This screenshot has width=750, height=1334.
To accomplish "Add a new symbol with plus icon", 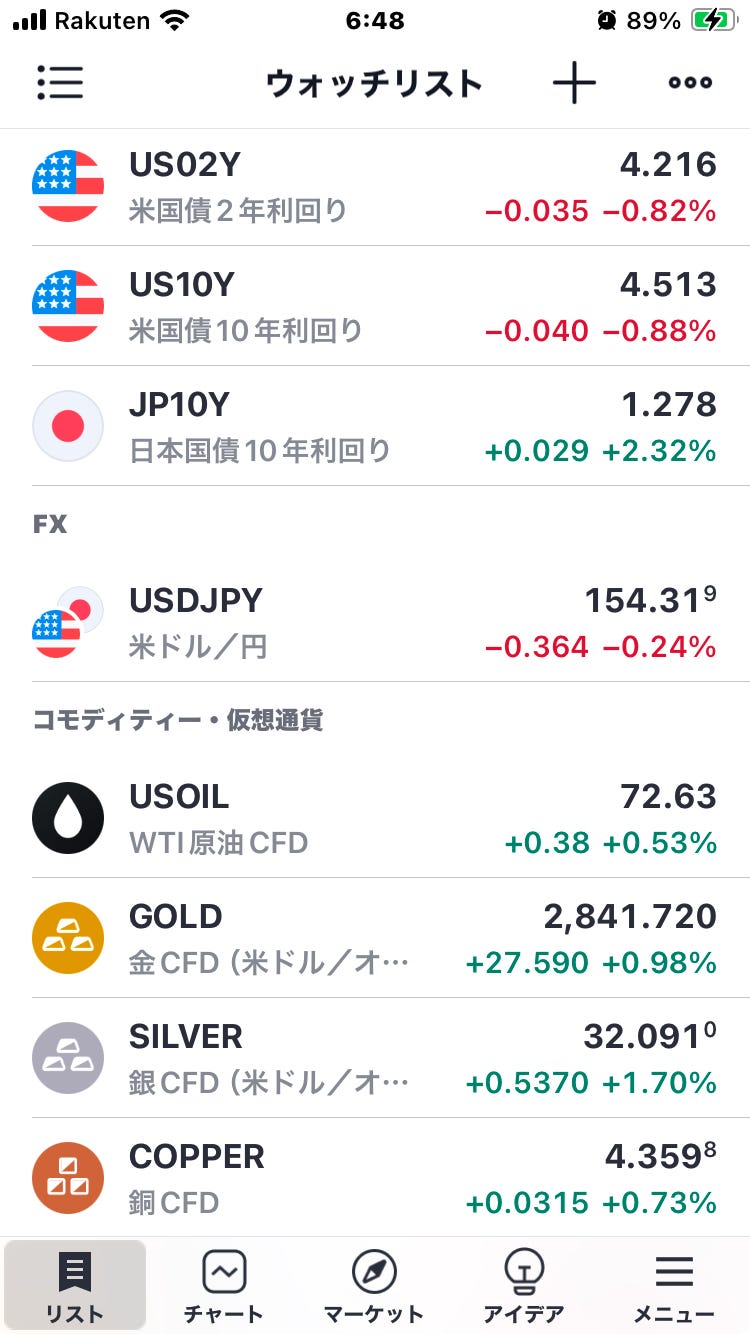I will click(574, 83).
